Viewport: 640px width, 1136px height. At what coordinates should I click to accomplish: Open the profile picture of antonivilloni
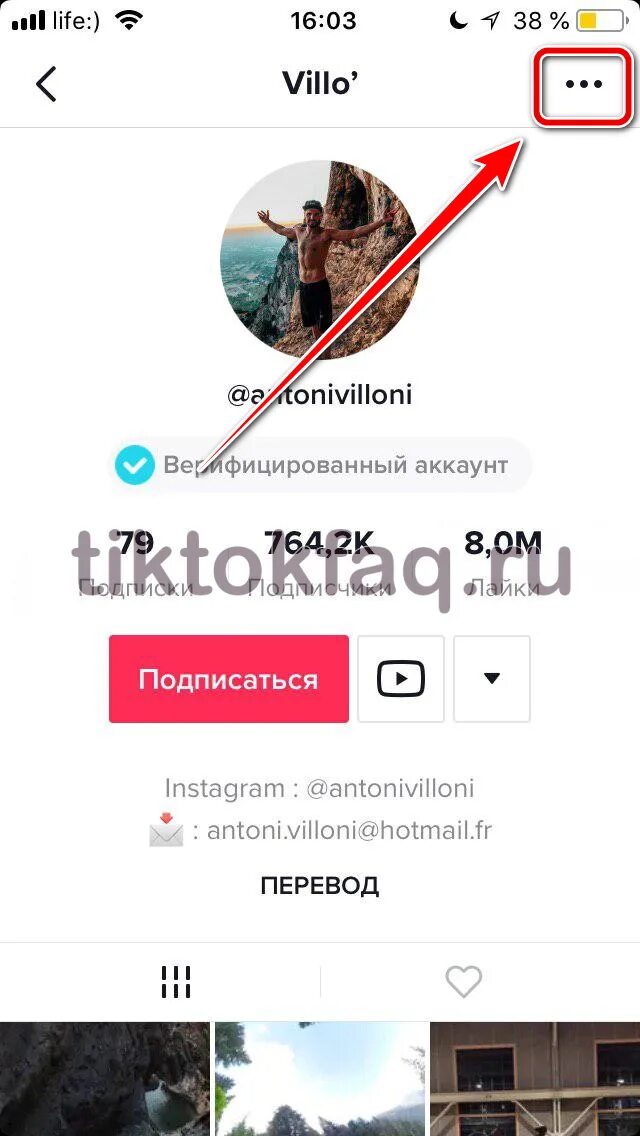[319, 259]
